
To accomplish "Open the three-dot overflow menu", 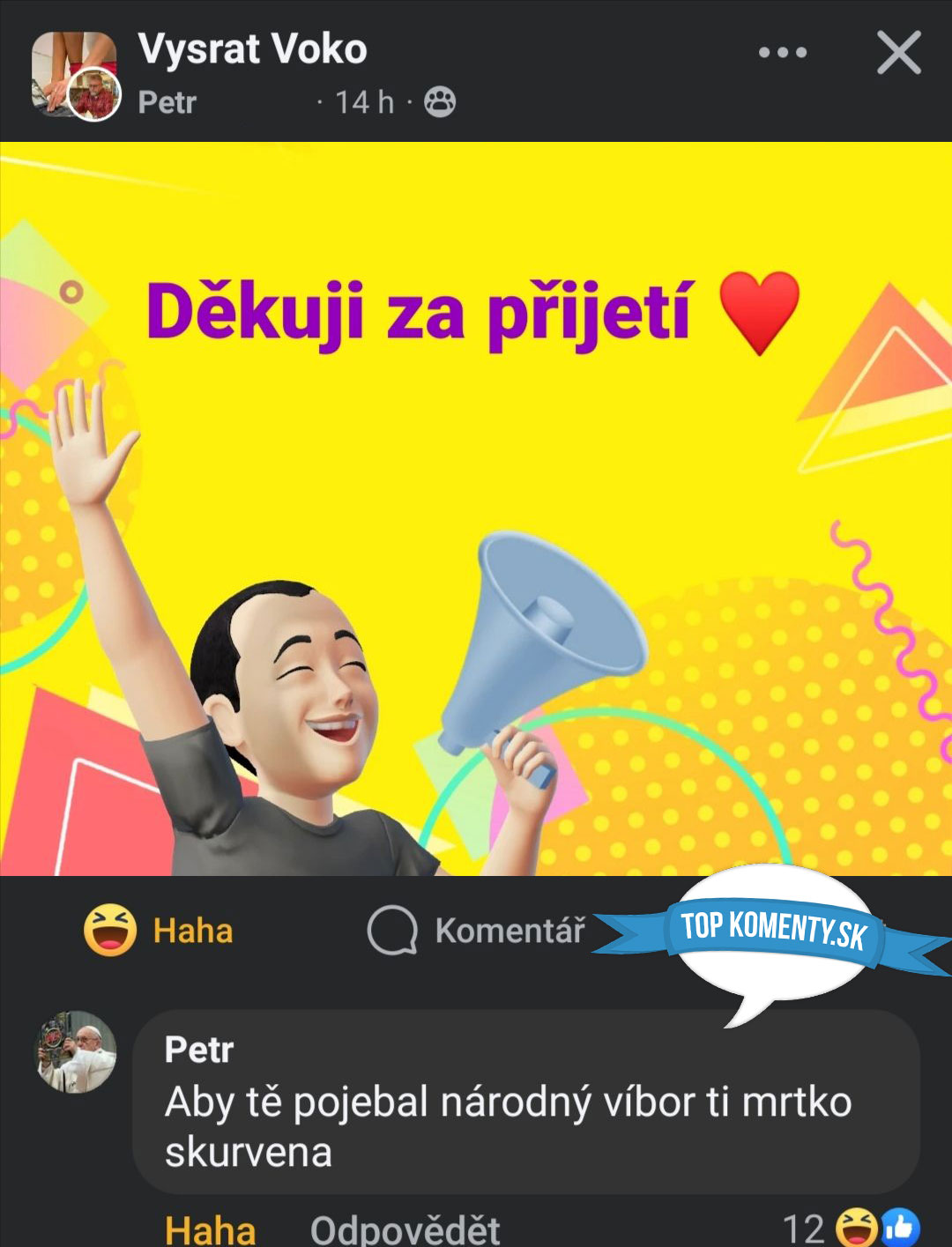I will click(782, 53).
